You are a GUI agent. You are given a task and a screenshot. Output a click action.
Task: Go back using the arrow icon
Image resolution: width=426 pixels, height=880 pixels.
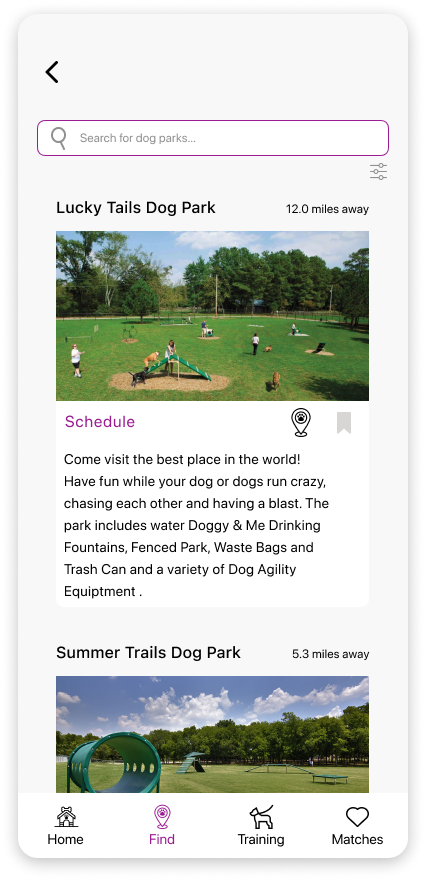52,72
